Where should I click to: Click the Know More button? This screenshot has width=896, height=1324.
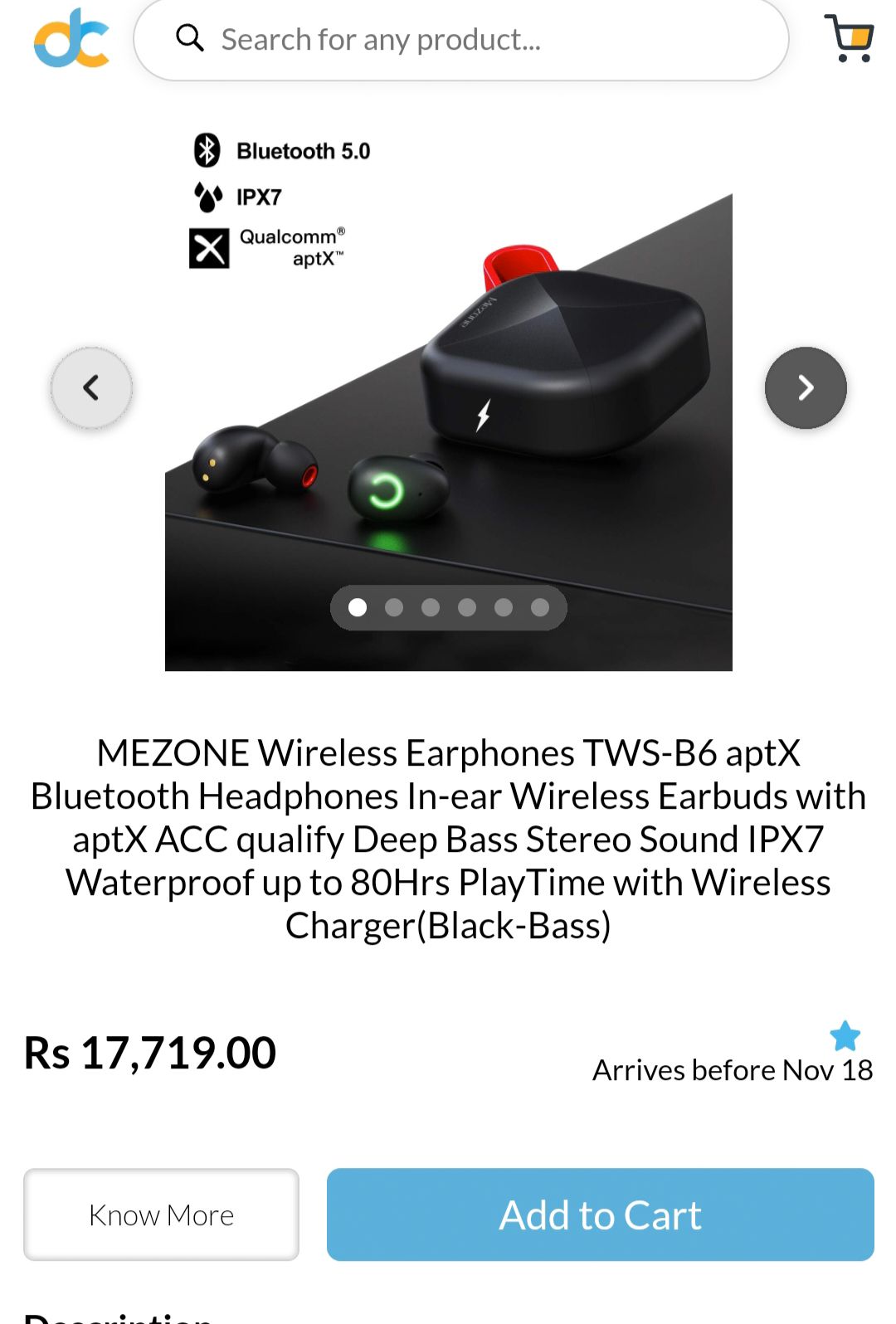pos(161,1214)
